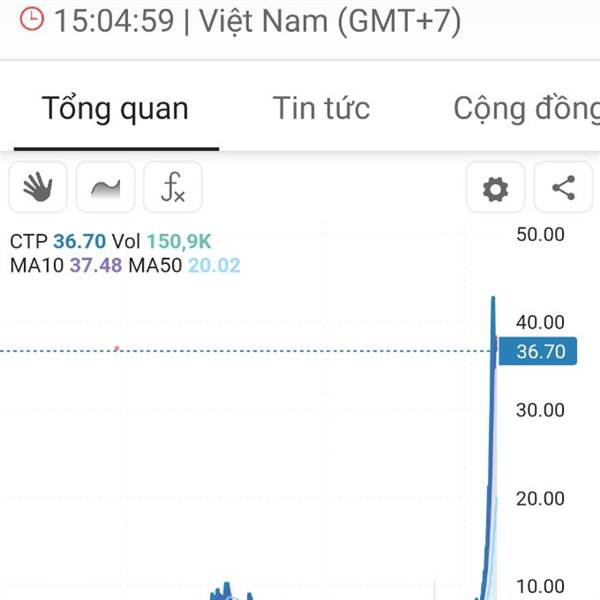Change the chart type
This screenshot has width=600, height=600.
[105, 187]
